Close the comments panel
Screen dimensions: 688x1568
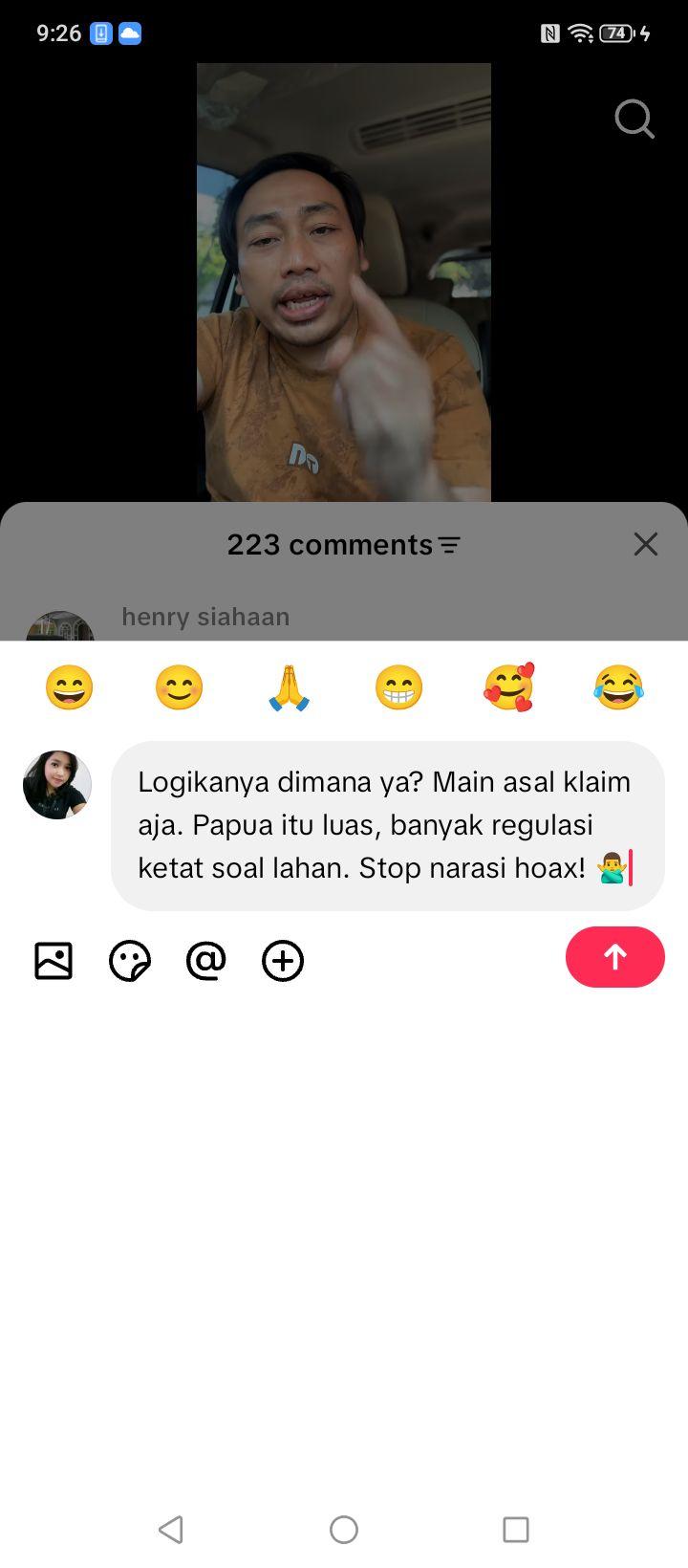point(646,544)
